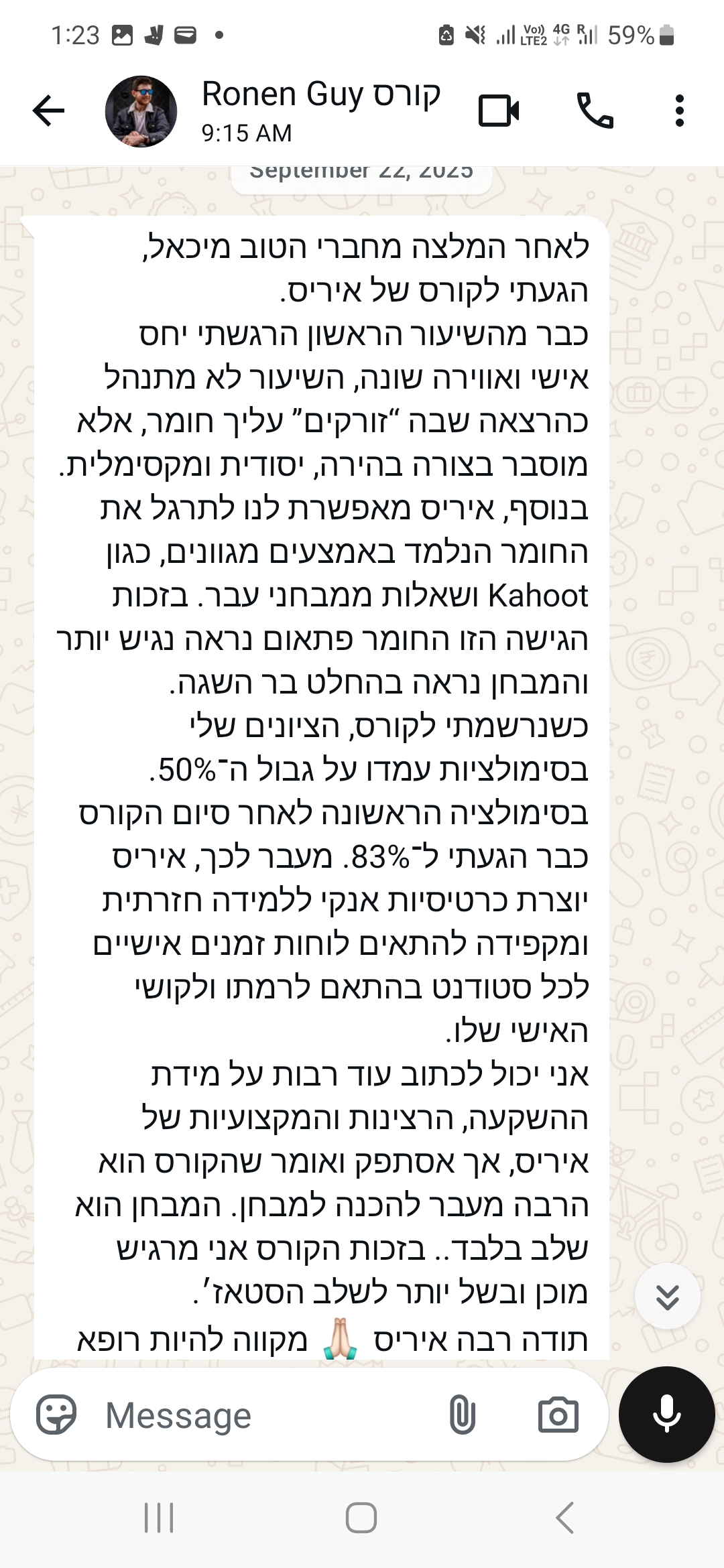Start a voice call with Ronen Guy
The height and width of the screenshot is (1568, 724).
click(x=595, y=111)
